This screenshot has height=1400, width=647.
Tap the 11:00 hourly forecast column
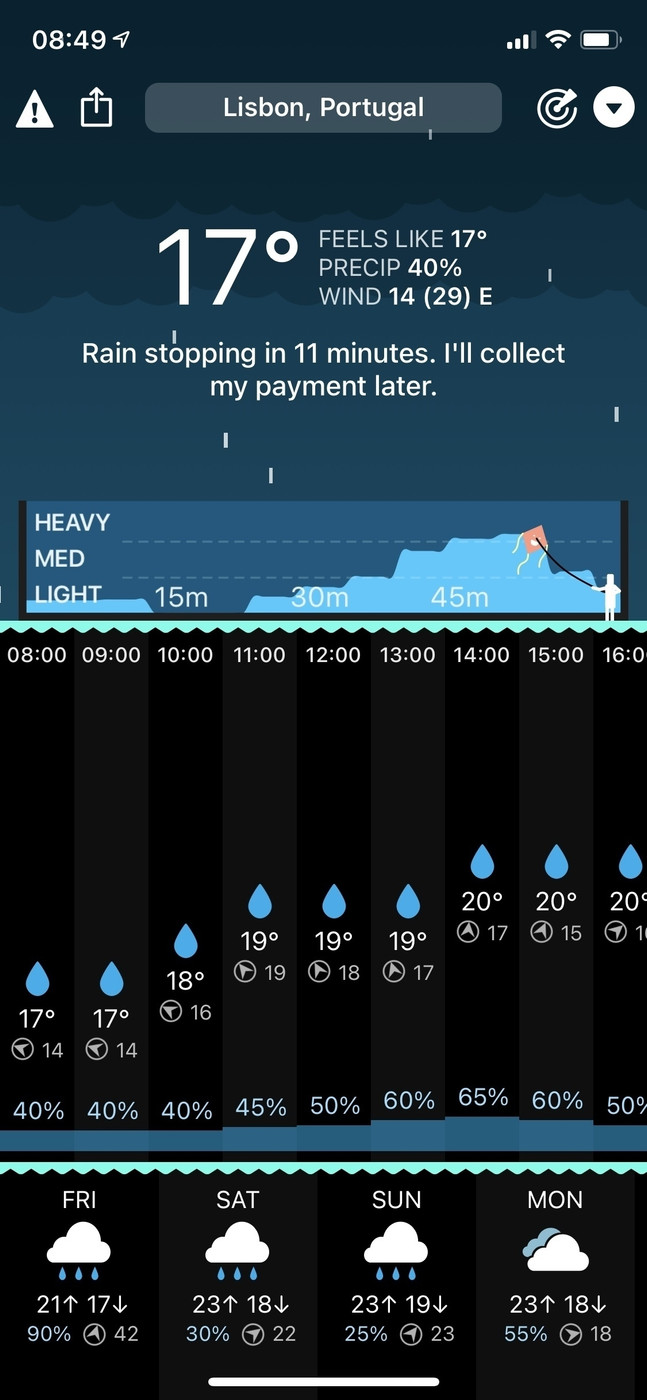click(260, 890)
